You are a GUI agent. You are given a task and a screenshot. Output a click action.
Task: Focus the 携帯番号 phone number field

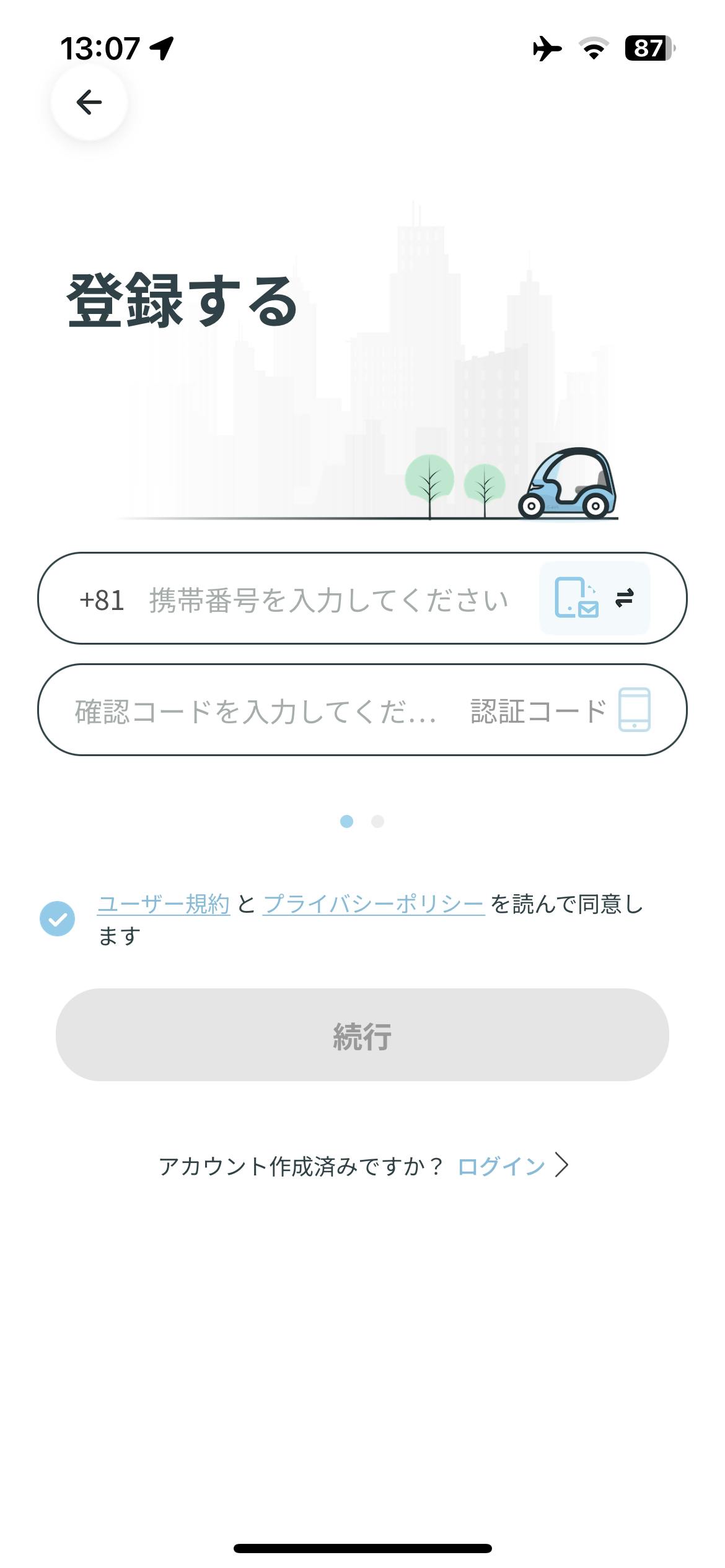pos(328,599)
